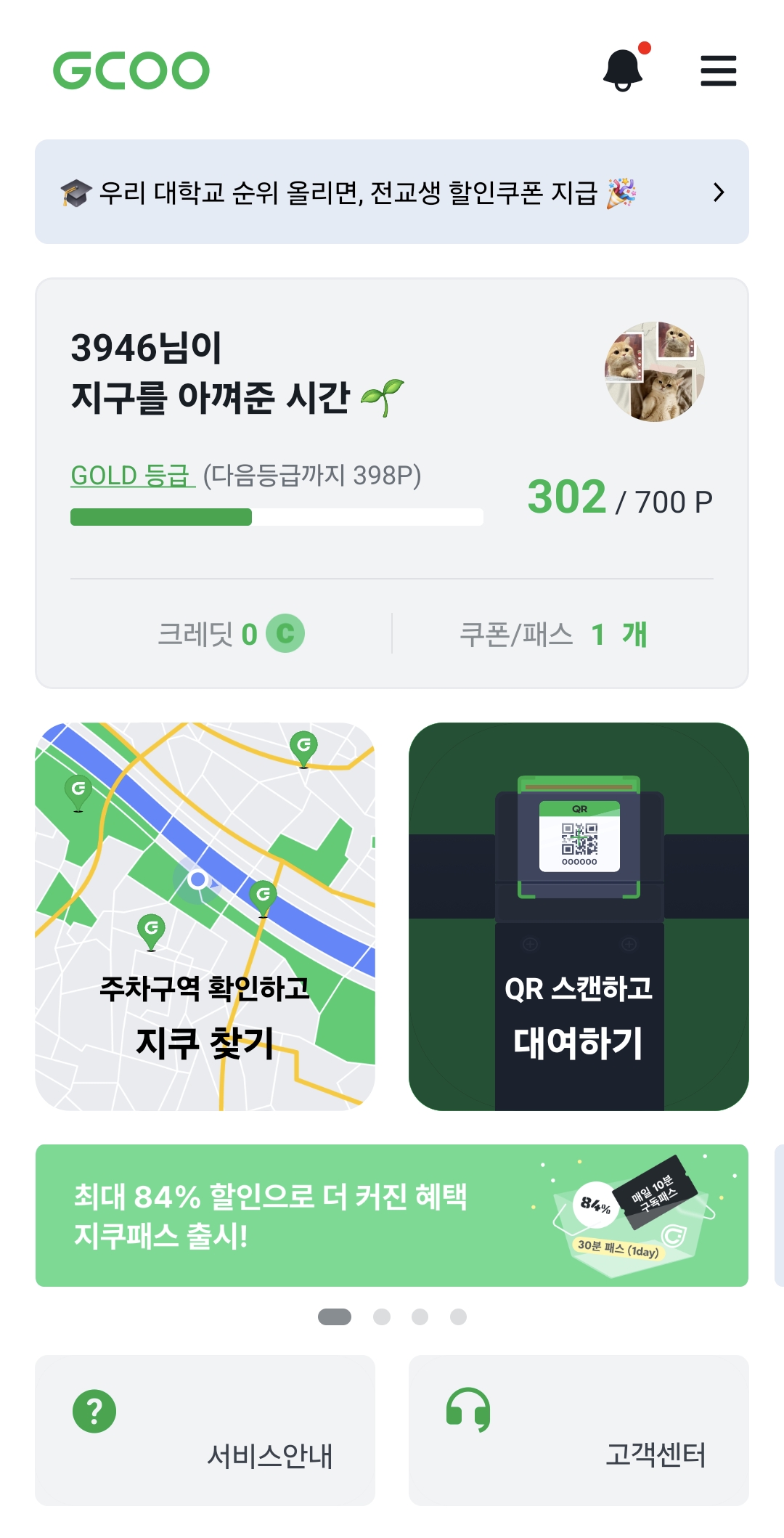784x1538 pixels.
Task: Open QR 스캔하고 대여하기 card
Action: tap(579, 916)
